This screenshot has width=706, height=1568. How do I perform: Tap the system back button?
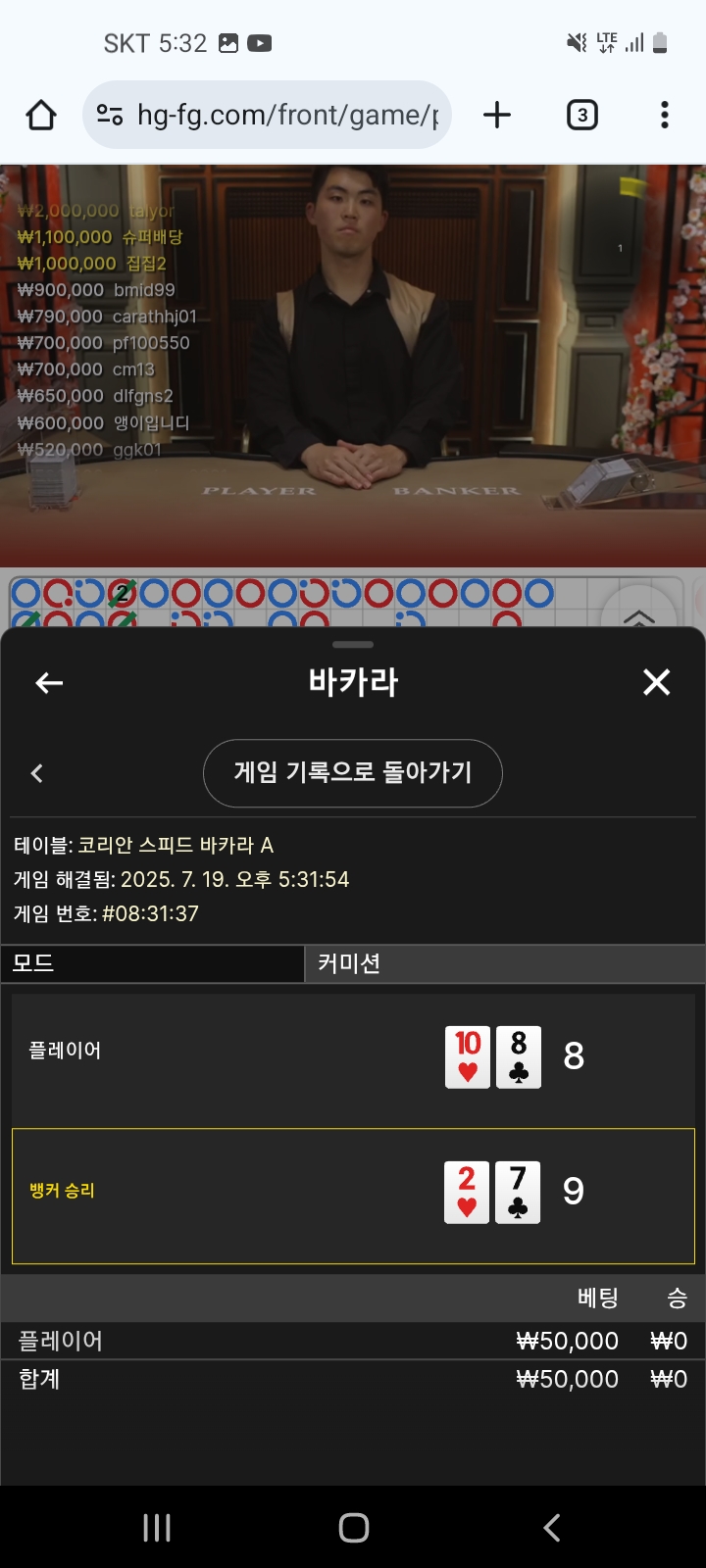click(x=552, y=1527)
